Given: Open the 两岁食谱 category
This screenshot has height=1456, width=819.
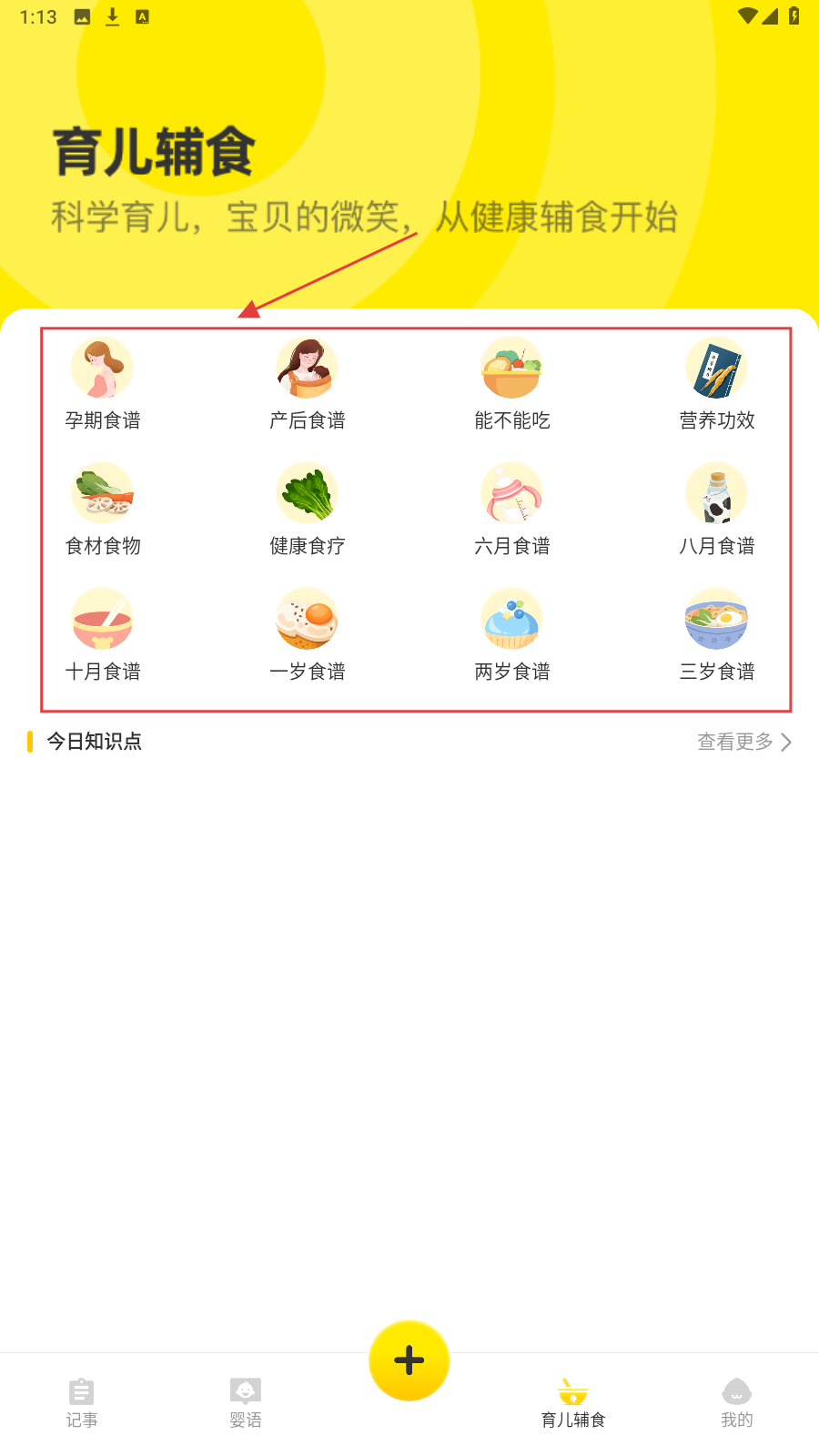Looking at the screenshot, I should coord(512,635).
